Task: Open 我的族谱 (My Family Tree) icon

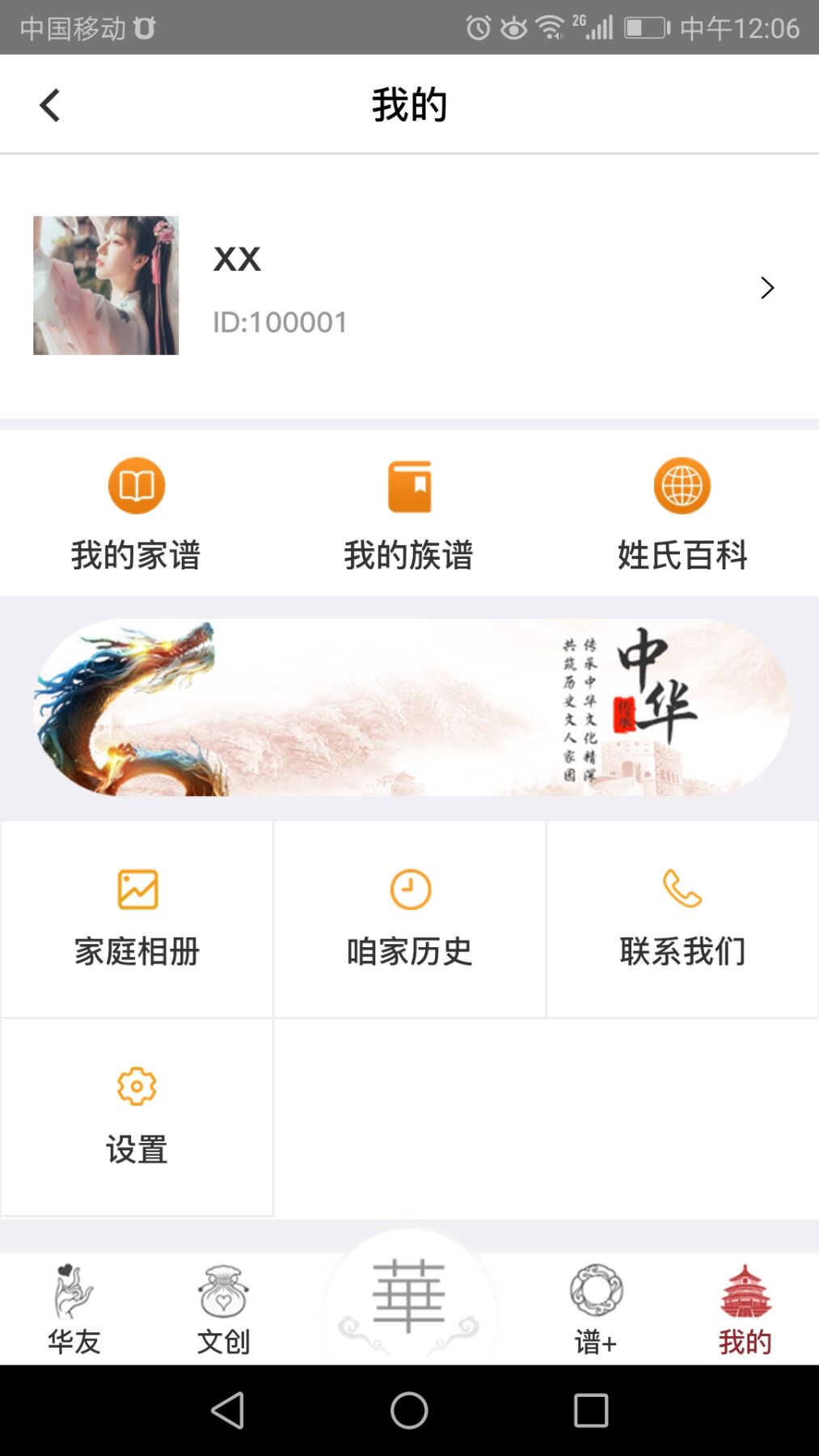Action: [409, 485]
